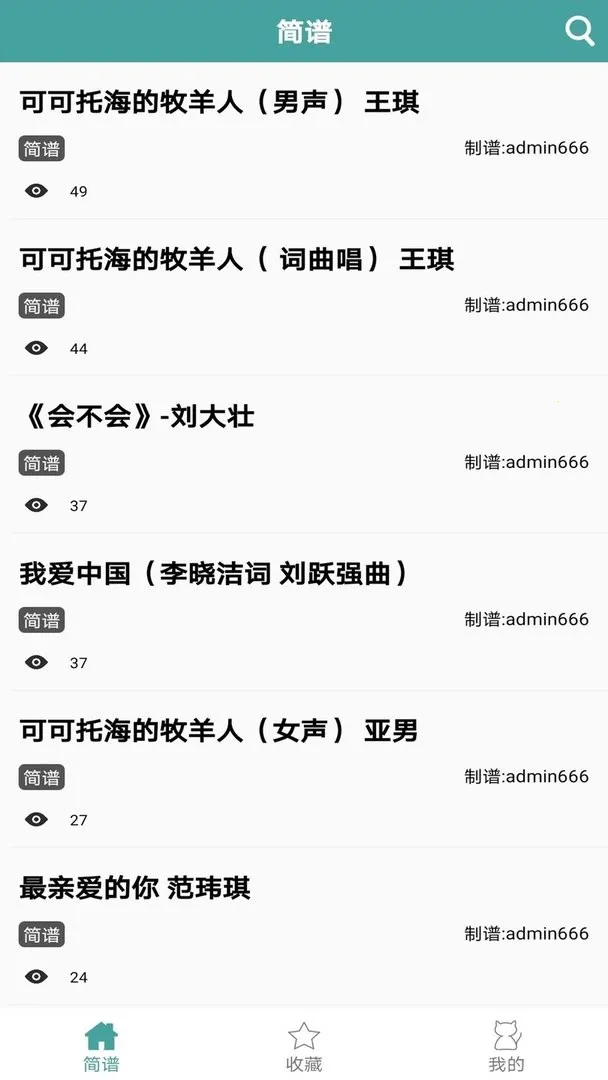This screenshot has height=1080, width=608.
Task: Select 可可托海的牧羊人（女声）亚男
Action: pyautogui.click(x=218, y=730)
